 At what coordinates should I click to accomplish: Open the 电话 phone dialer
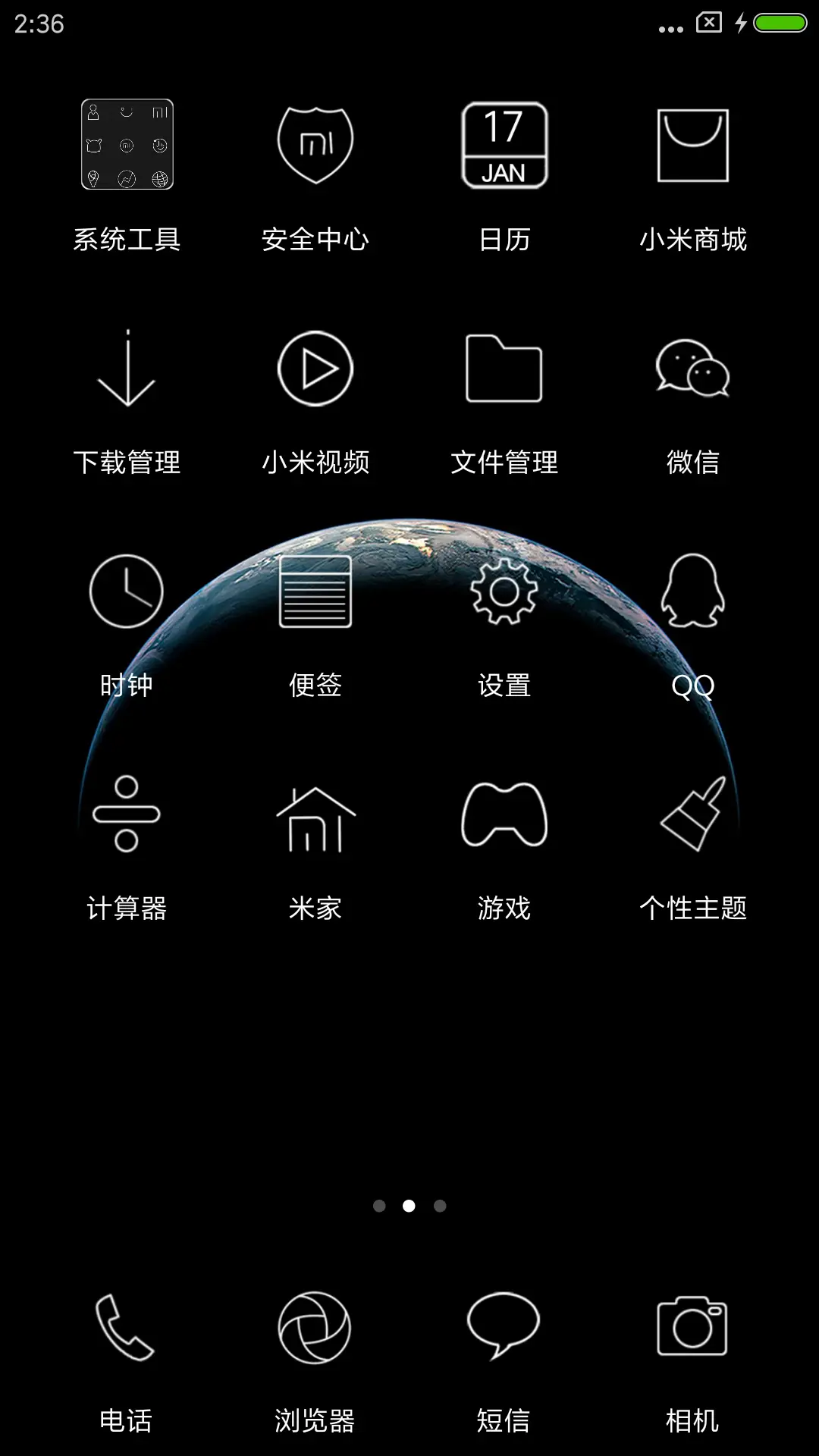click(127, 1332)
